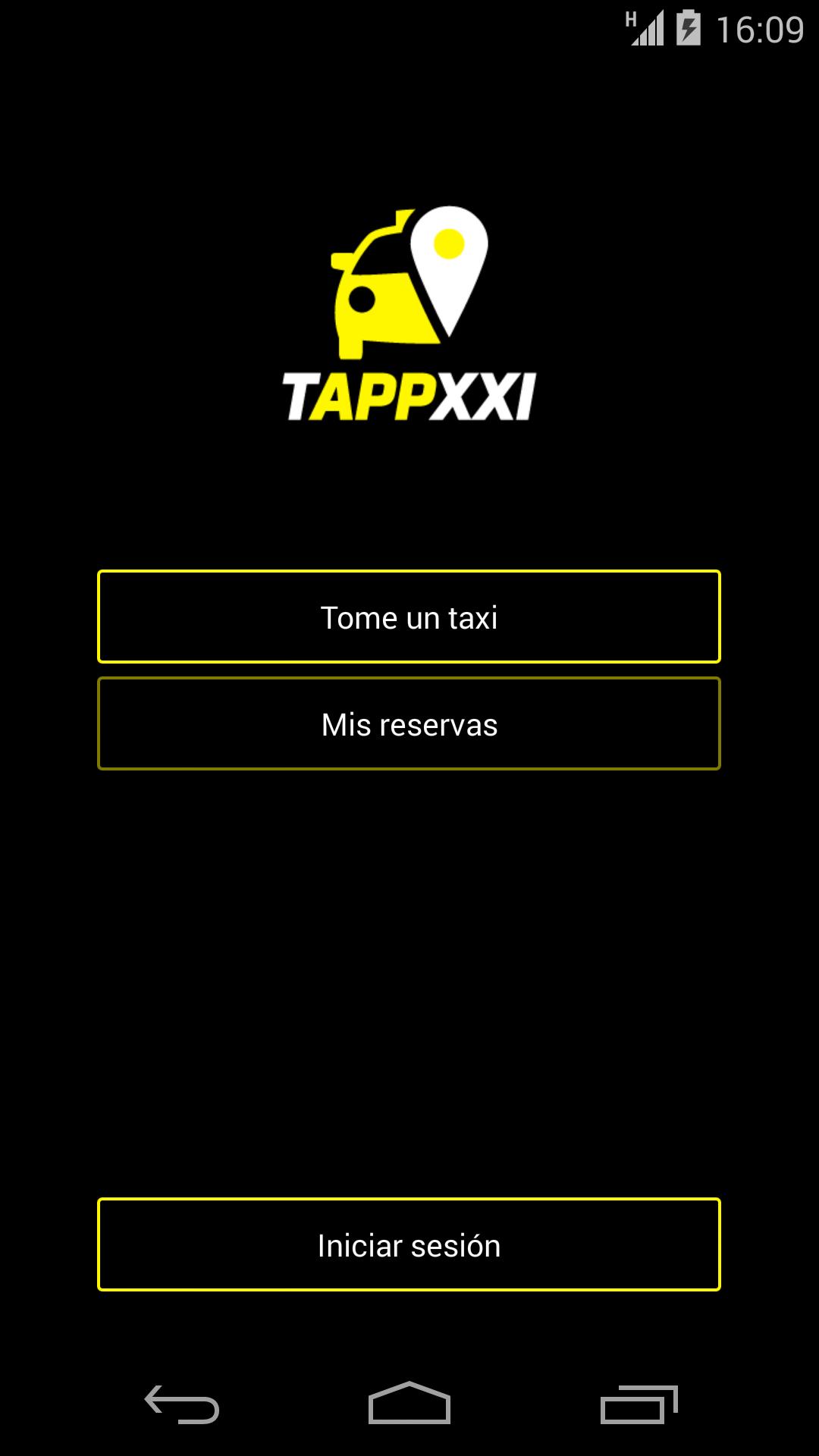Tap the black area below the logo
This screenshot has height=1456, width=819.
point(409,493)
